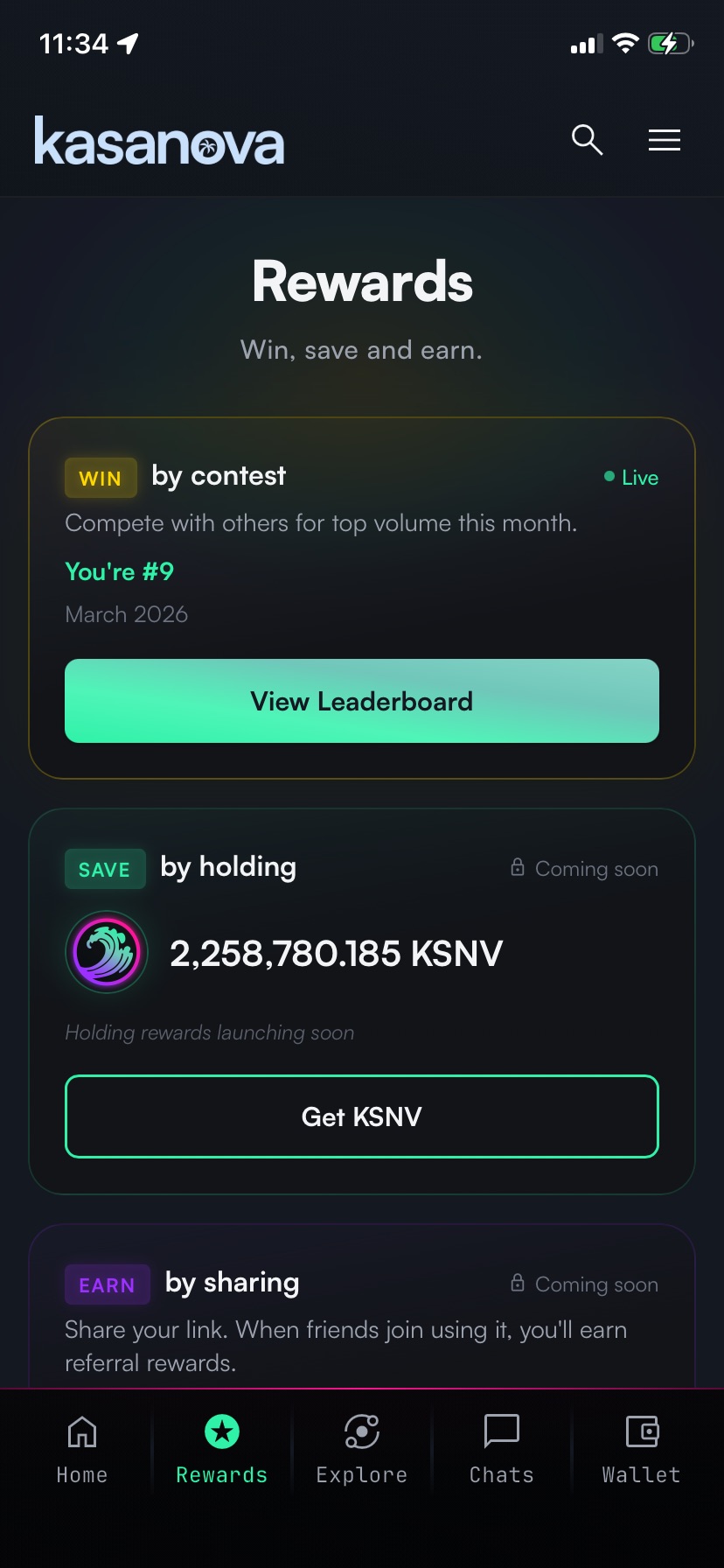The height and width of the screenshot is (1568, 724).
Task: Switch to the Wallet tab
Action: click(x=642, y=1449)
